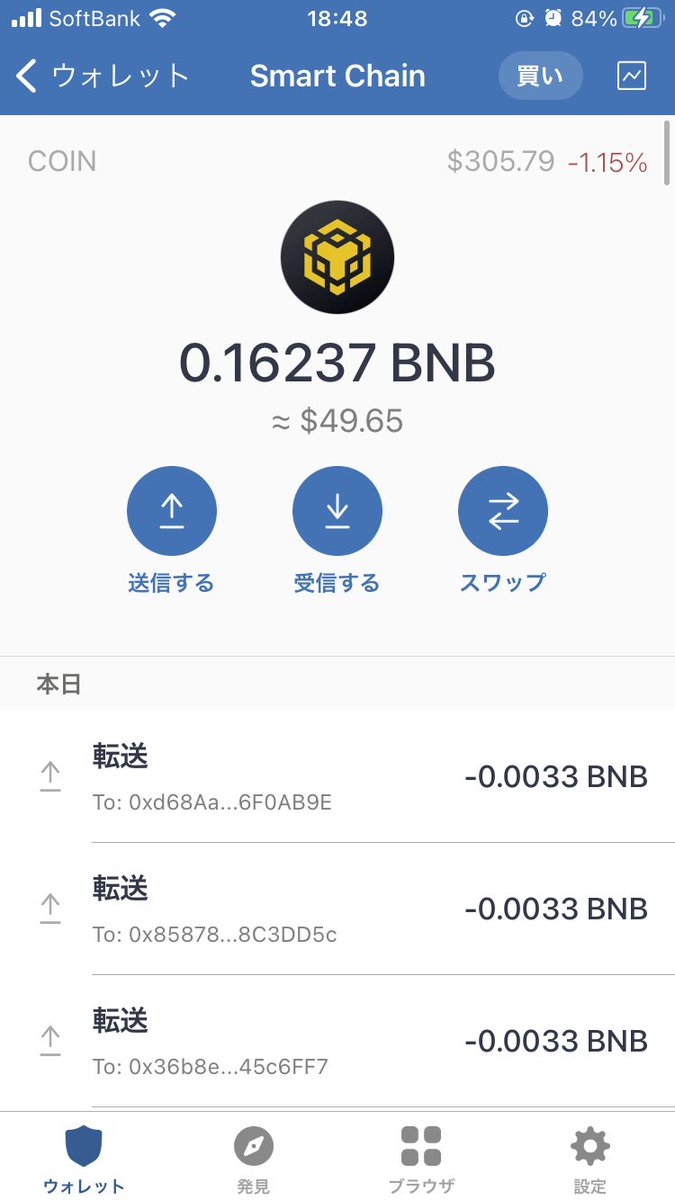Image resolution: width=675 pixels, height=1200 pixels.
Task: Switch to the 設定 tab
Action: (590, 1159)
